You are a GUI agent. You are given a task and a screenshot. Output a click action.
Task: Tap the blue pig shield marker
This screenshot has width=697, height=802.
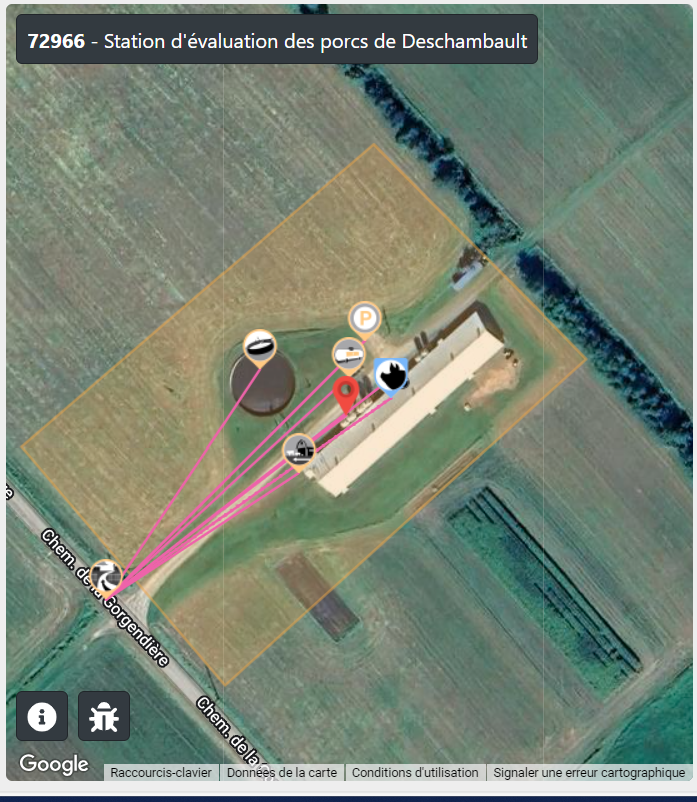pyautogui.click(x=391, y=375)
